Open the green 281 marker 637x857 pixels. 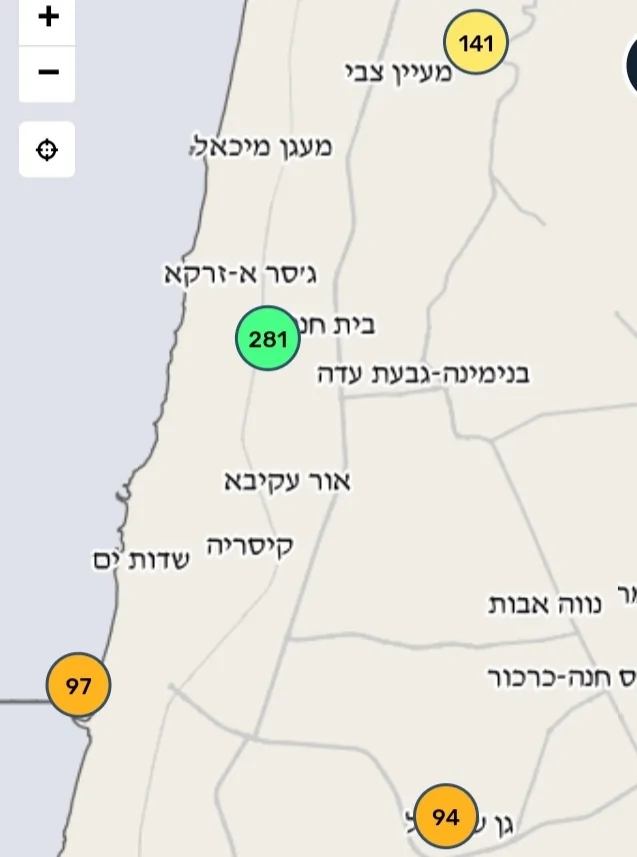click(268, 339)
